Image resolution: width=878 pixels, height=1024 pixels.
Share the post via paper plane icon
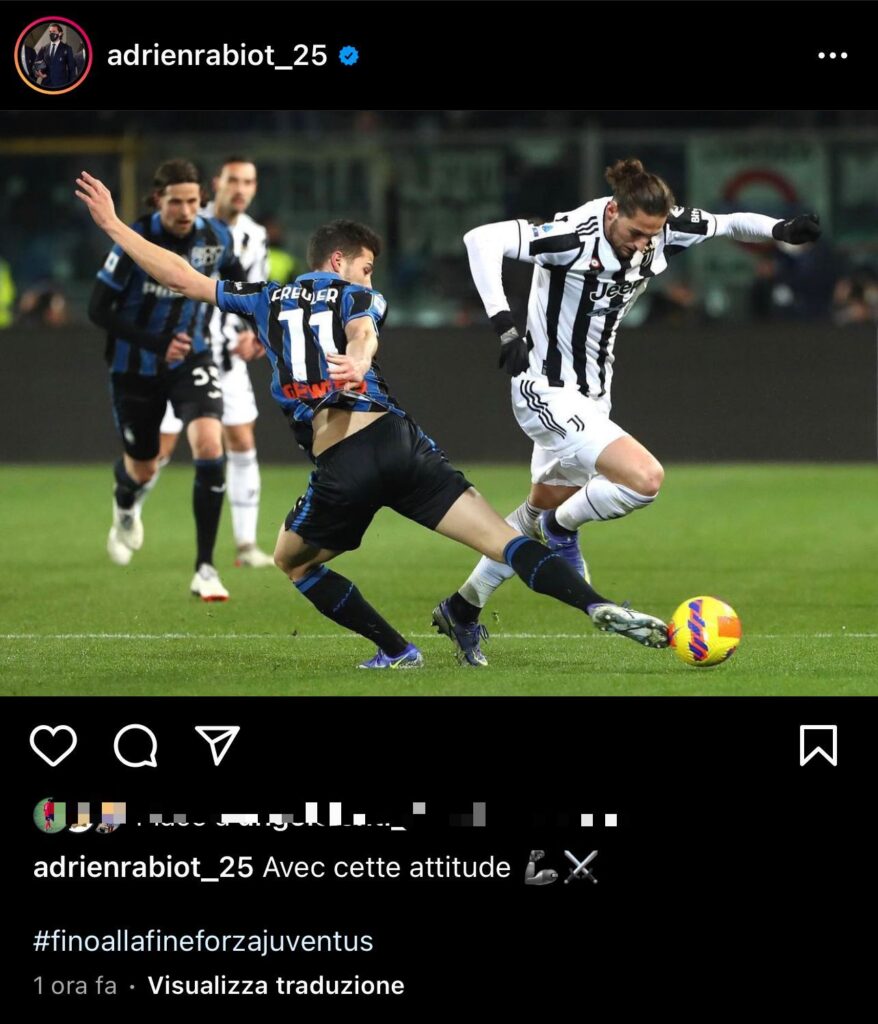tap(217, 745)
